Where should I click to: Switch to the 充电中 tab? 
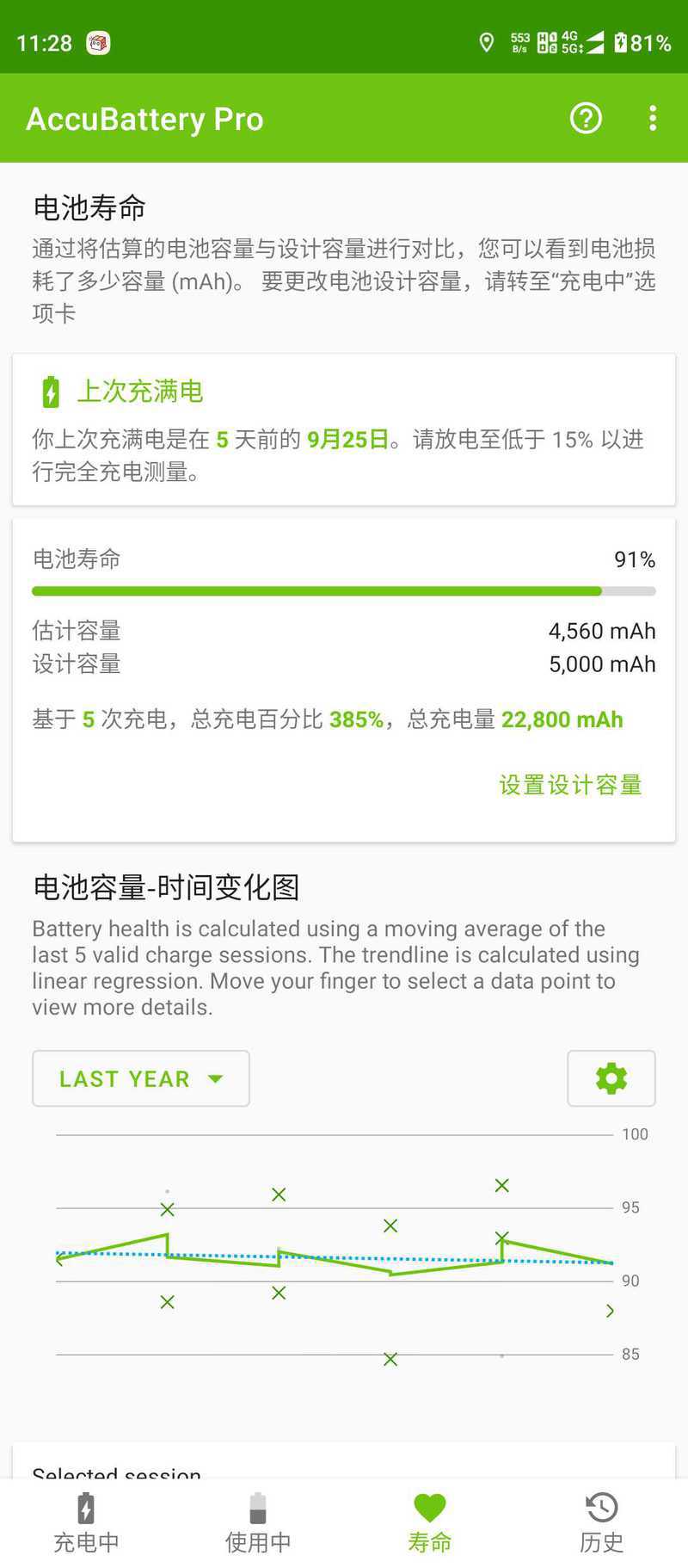click(x=86, y=1523)
